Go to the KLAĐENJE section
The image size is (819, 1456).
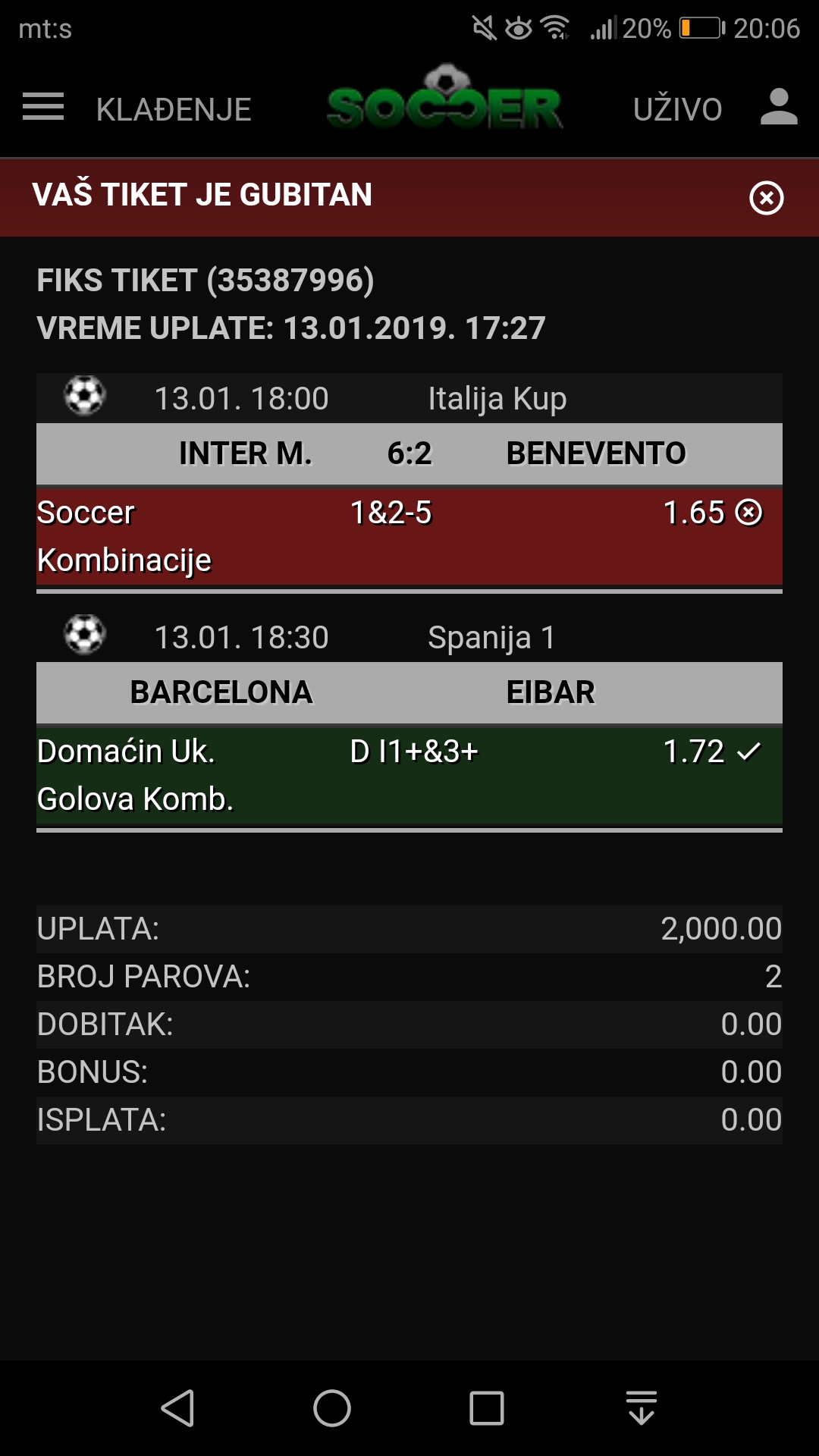[174, 109]
